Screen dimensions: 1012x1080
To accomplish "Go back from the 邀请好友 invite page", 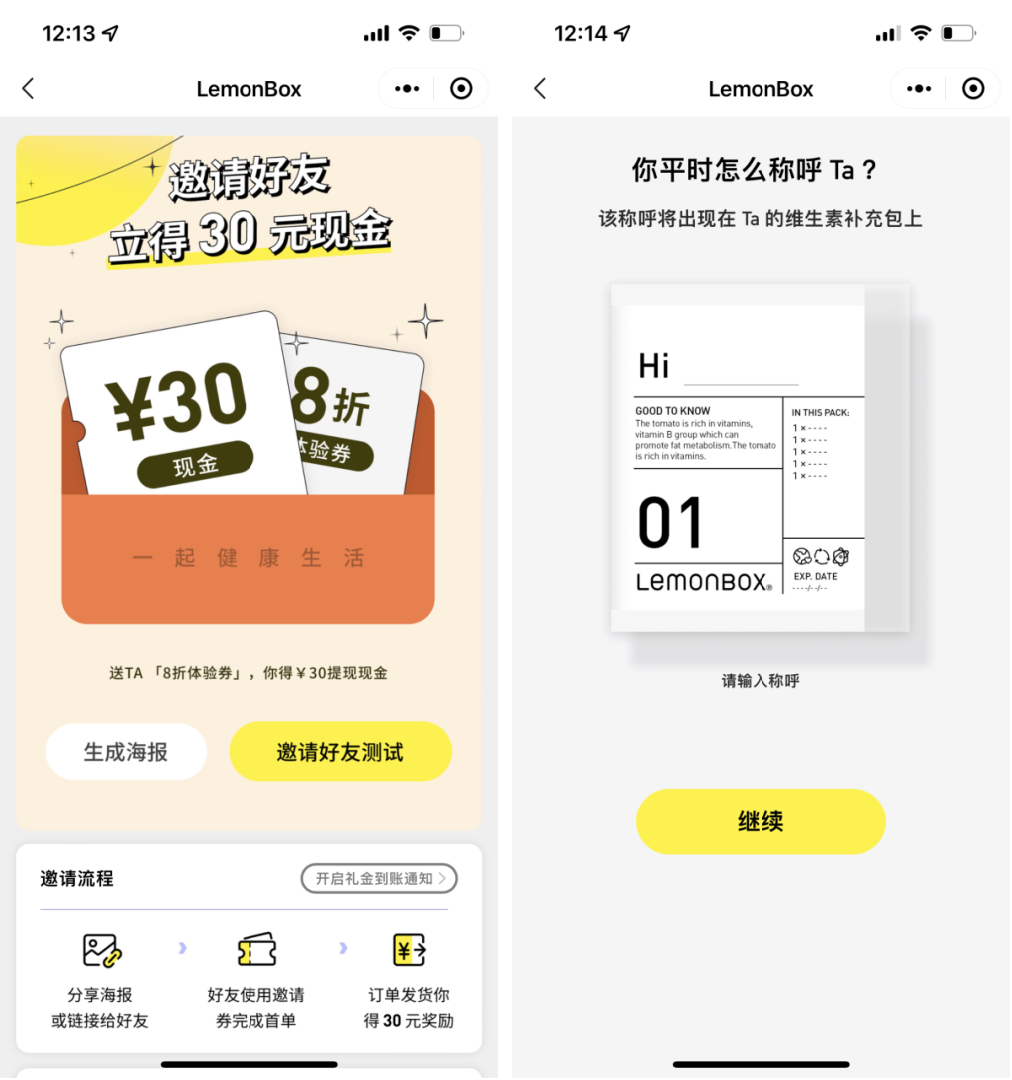I will click(x=28, y=89).
